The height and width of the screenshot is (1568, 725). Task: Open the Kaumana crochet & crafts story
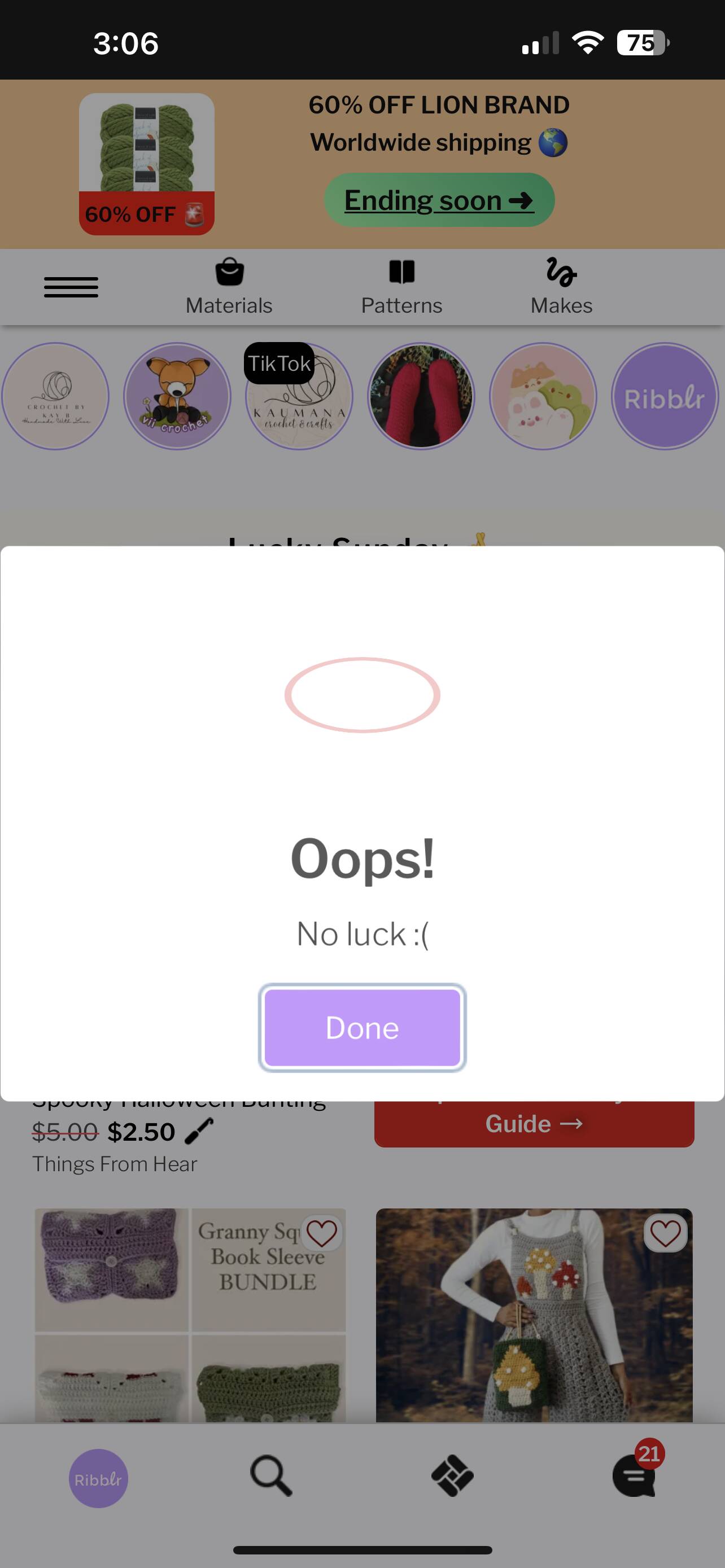[299, 396]
